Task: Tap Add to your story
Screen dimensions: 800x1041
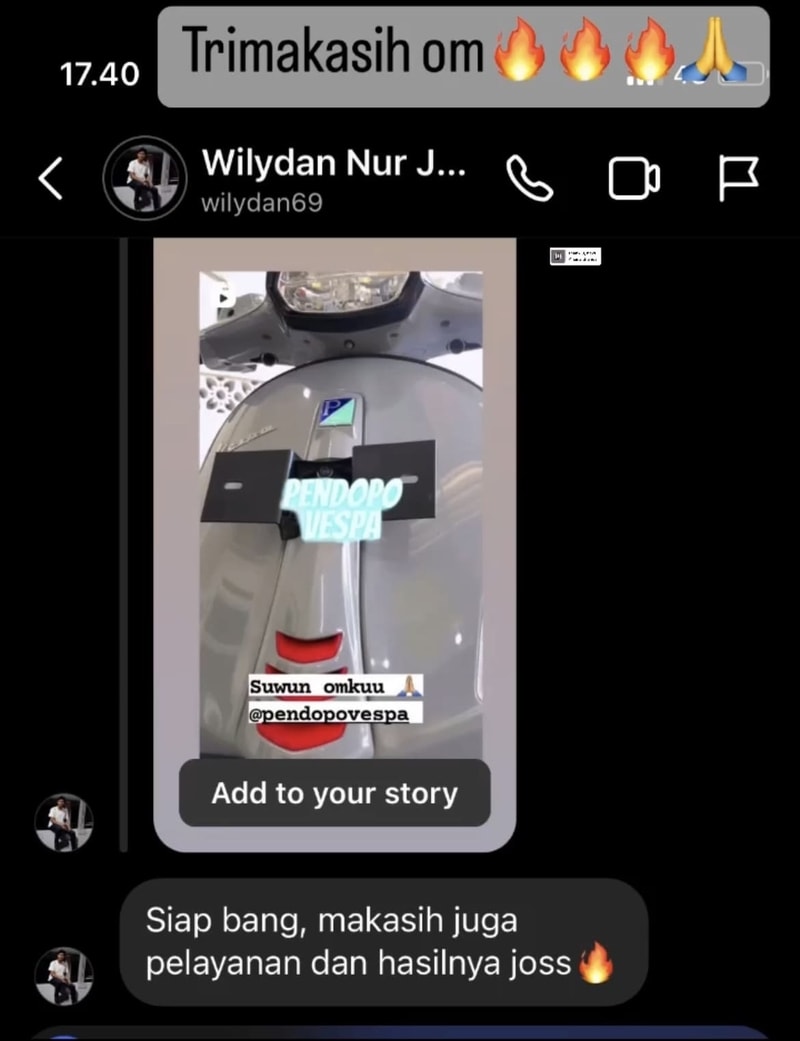Action: coord(334,793)
